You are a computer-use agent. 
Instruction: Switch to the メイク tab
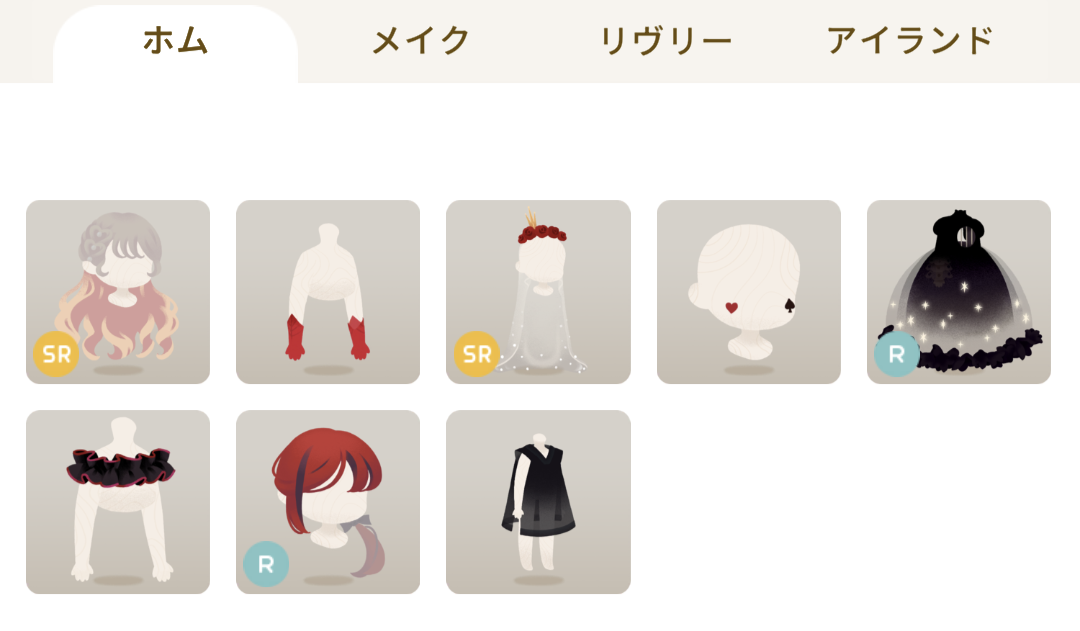click(420, 42)
